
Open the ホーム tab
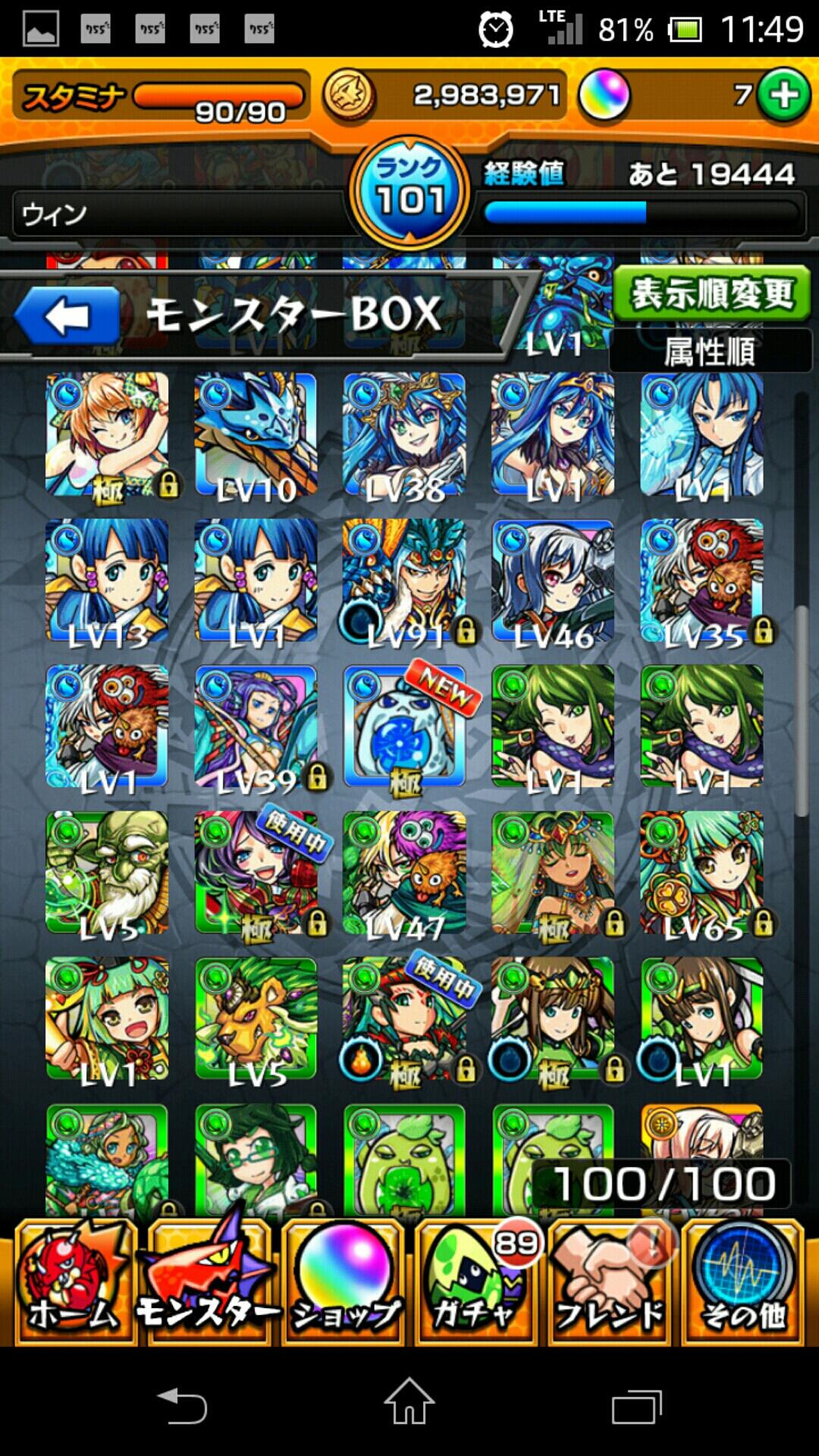[x=74, y=1283]
